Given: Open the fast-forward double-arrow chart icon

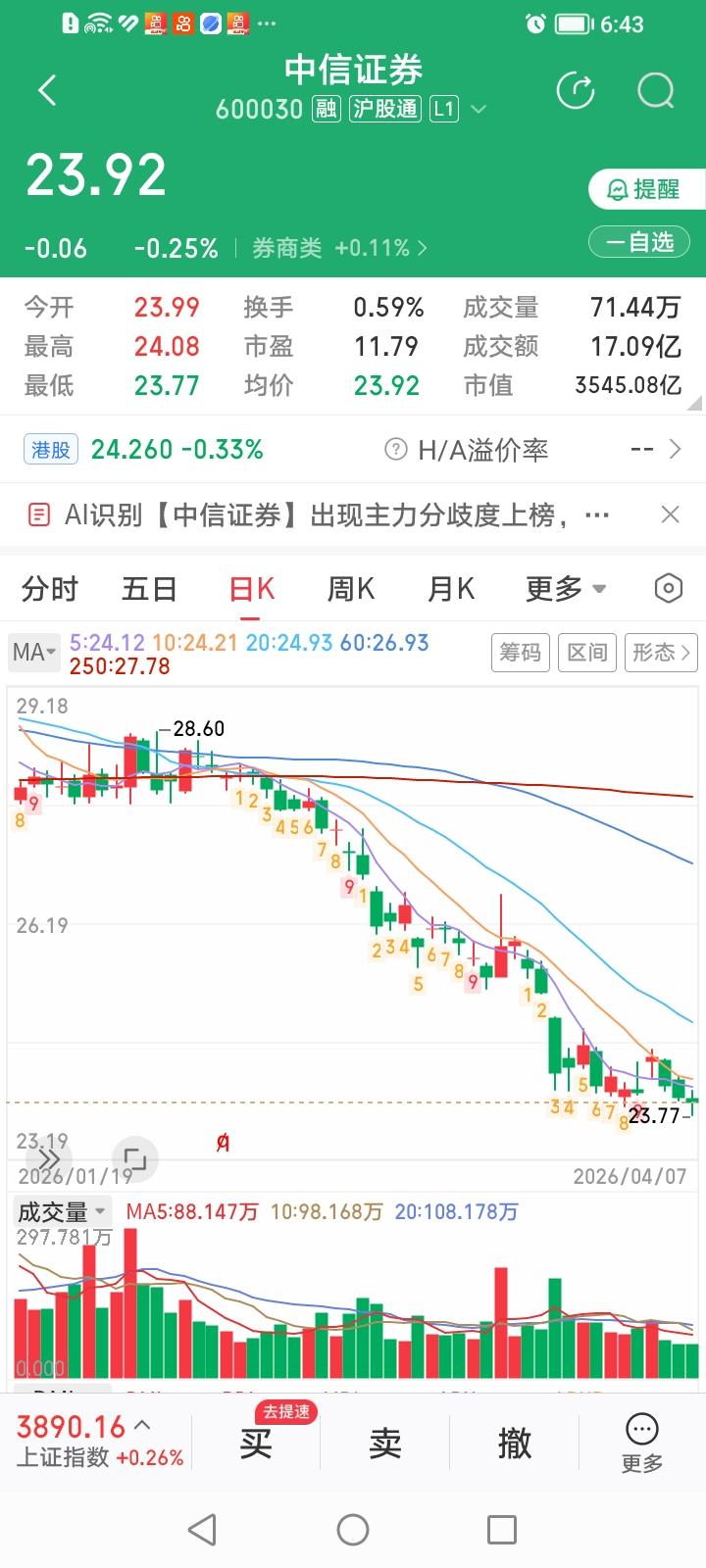Looking at the screenshot, I should pos(48,1159).
